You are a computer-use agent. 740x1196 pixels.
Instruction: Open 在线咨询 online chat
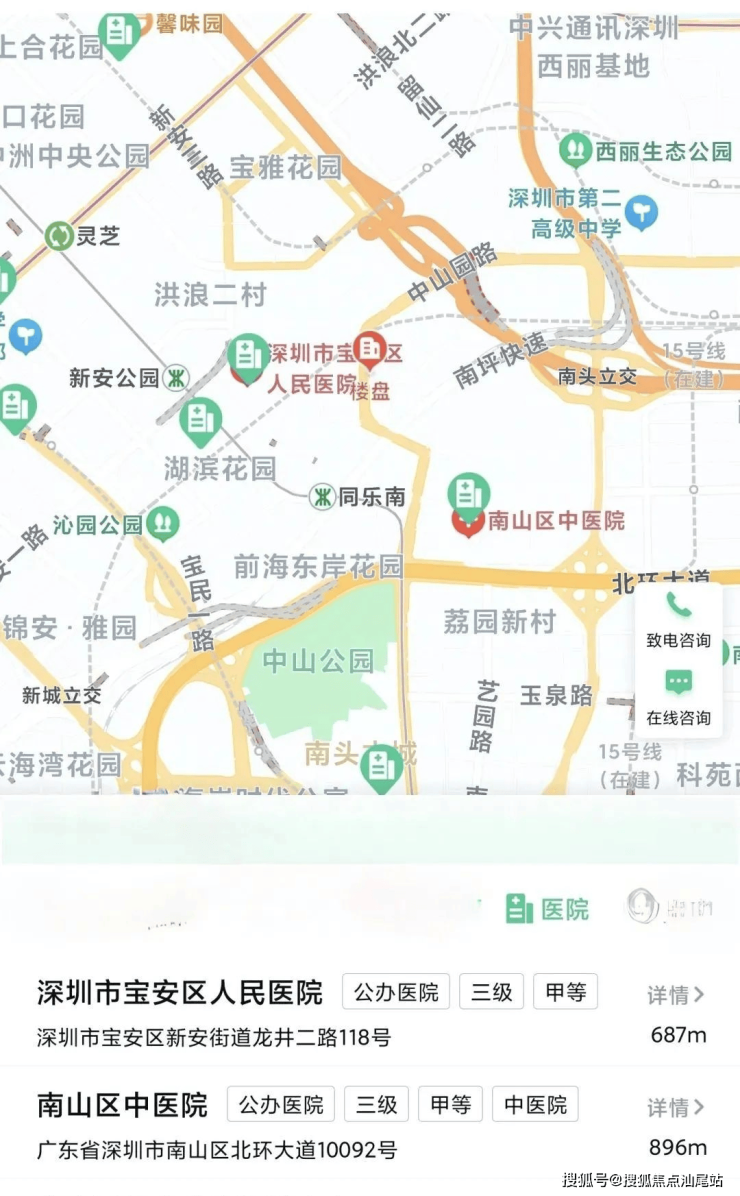[x=678, y=698]
